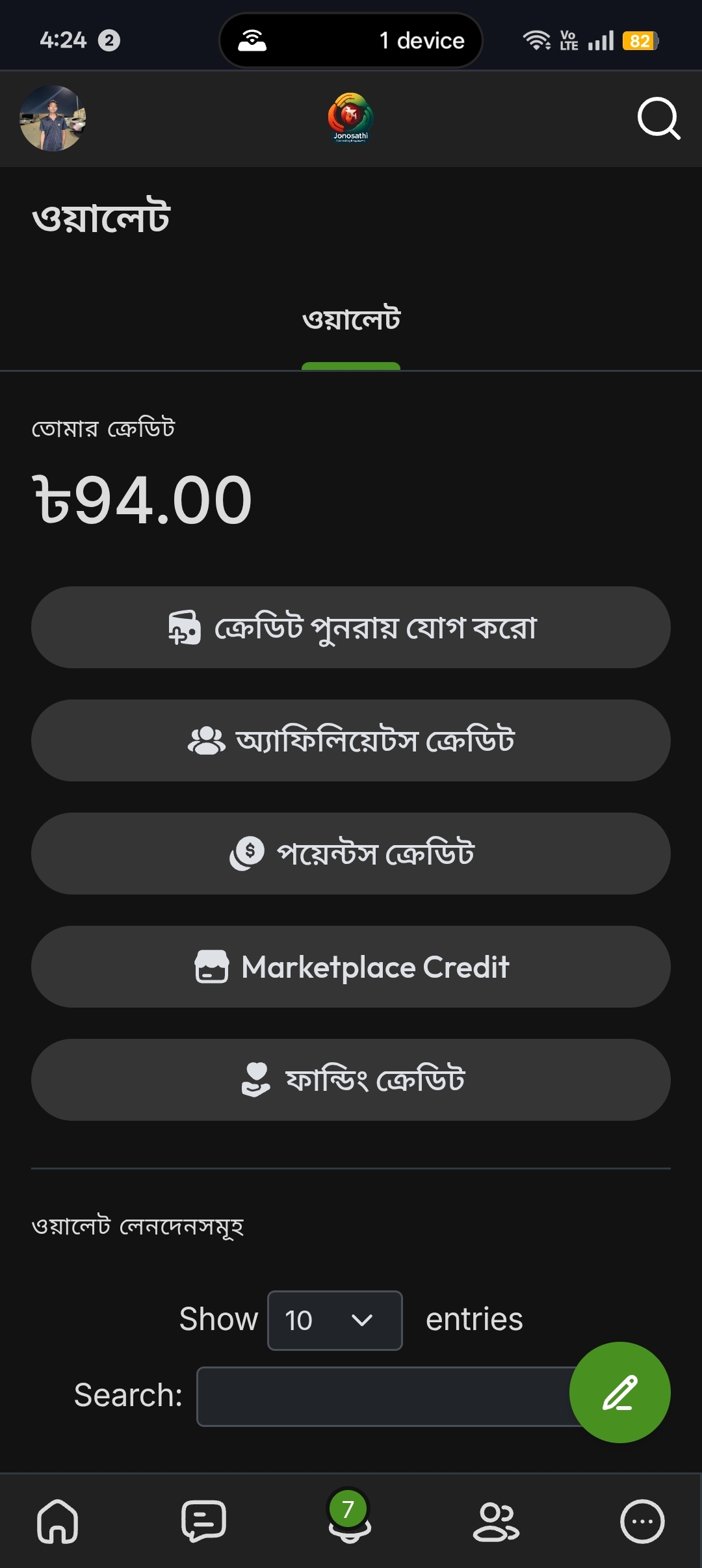702x1568 pixels.
Task: Open the more options tab
Action: click(x=642, y=1521)
